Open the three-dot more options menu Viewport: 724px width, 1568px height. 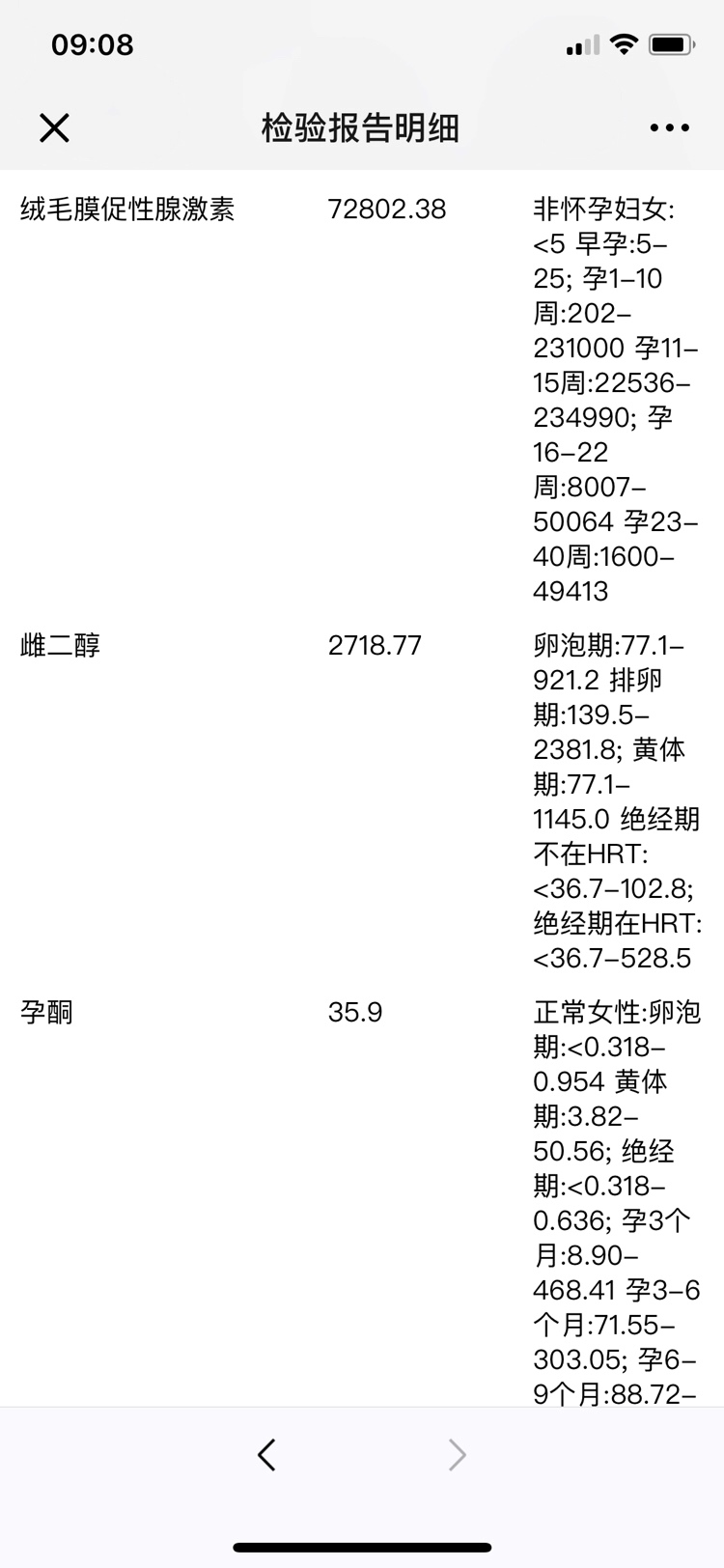pyautogui.click(x=669, y=127)
